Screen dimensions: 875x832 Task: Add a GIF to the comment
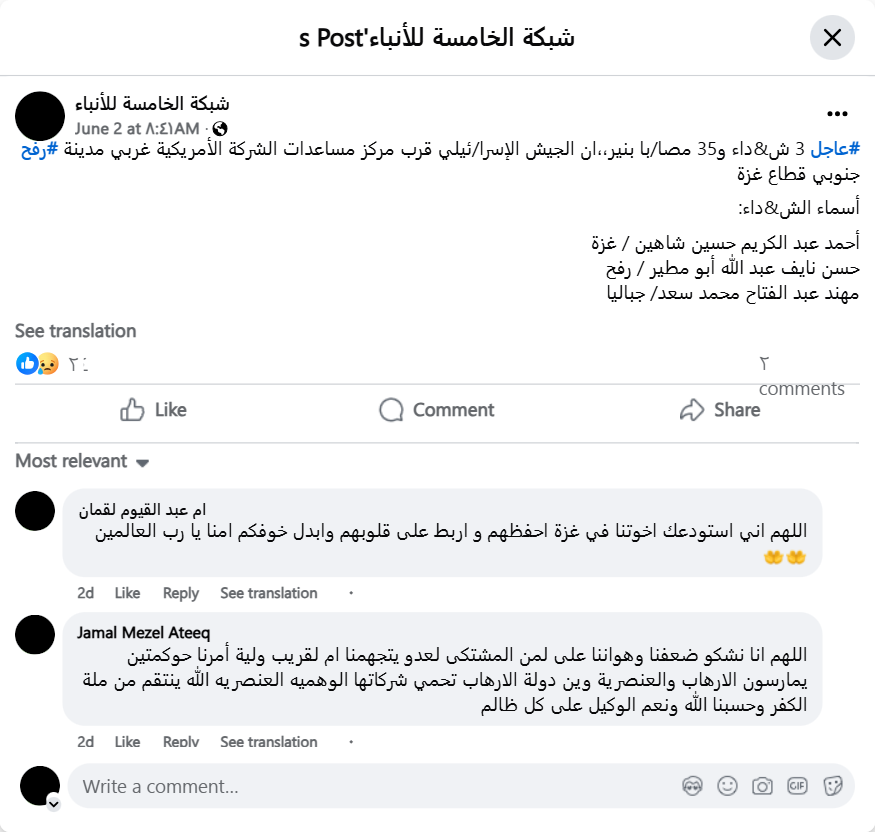click(797, 786)
